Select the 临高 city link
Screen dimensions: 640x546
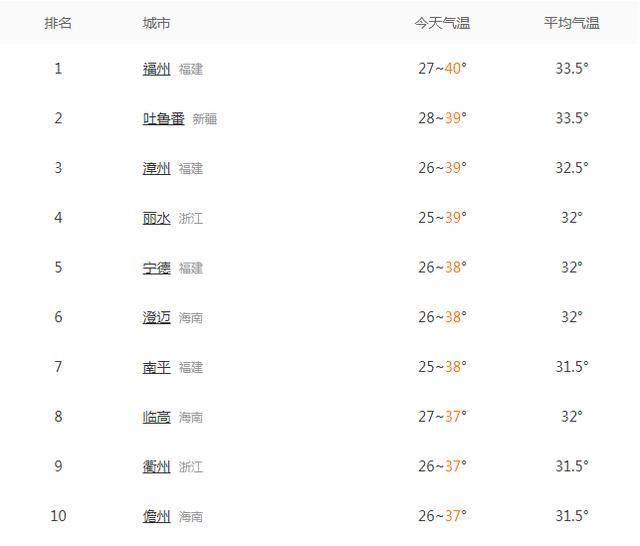tap(156, 417)
